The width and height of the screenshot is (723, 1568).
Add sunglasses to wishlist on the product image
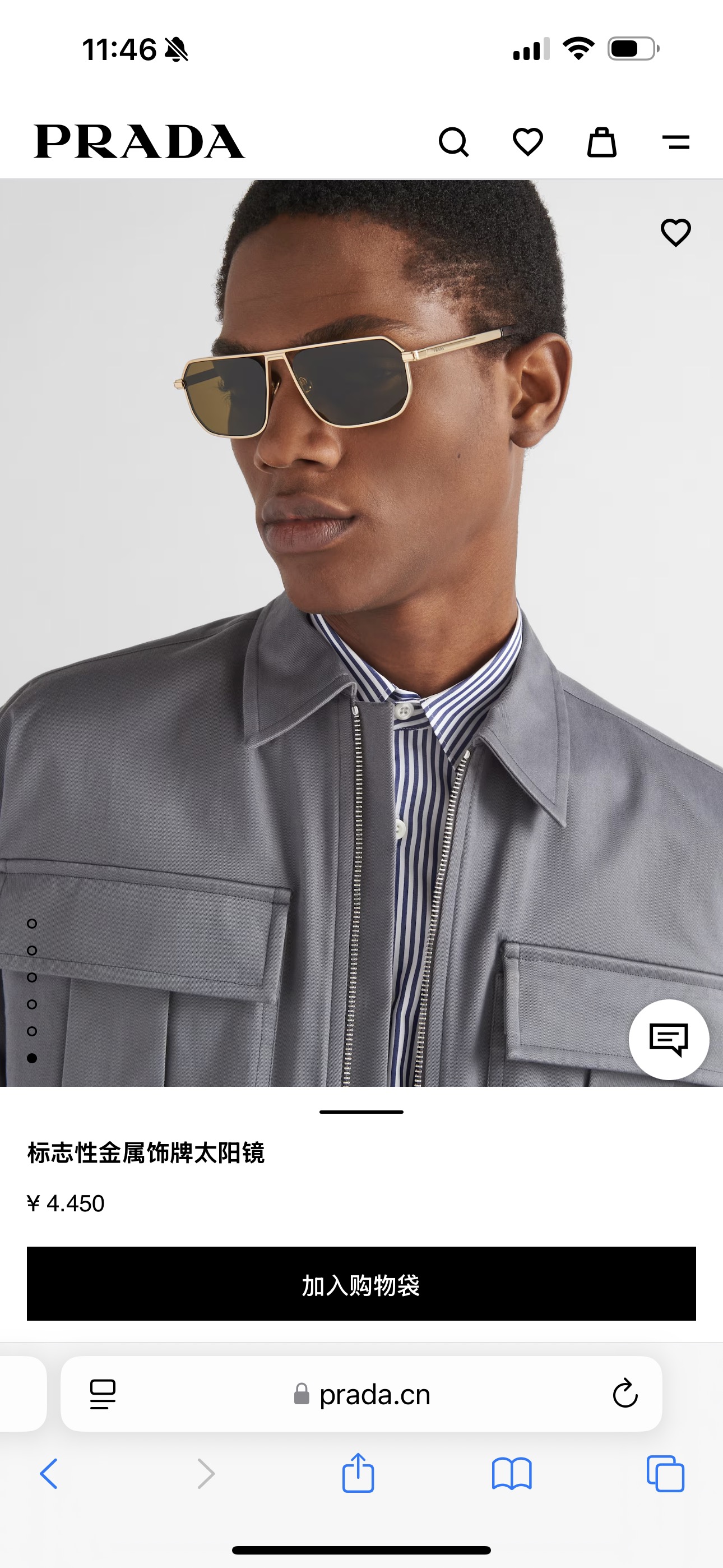point(675,233)
